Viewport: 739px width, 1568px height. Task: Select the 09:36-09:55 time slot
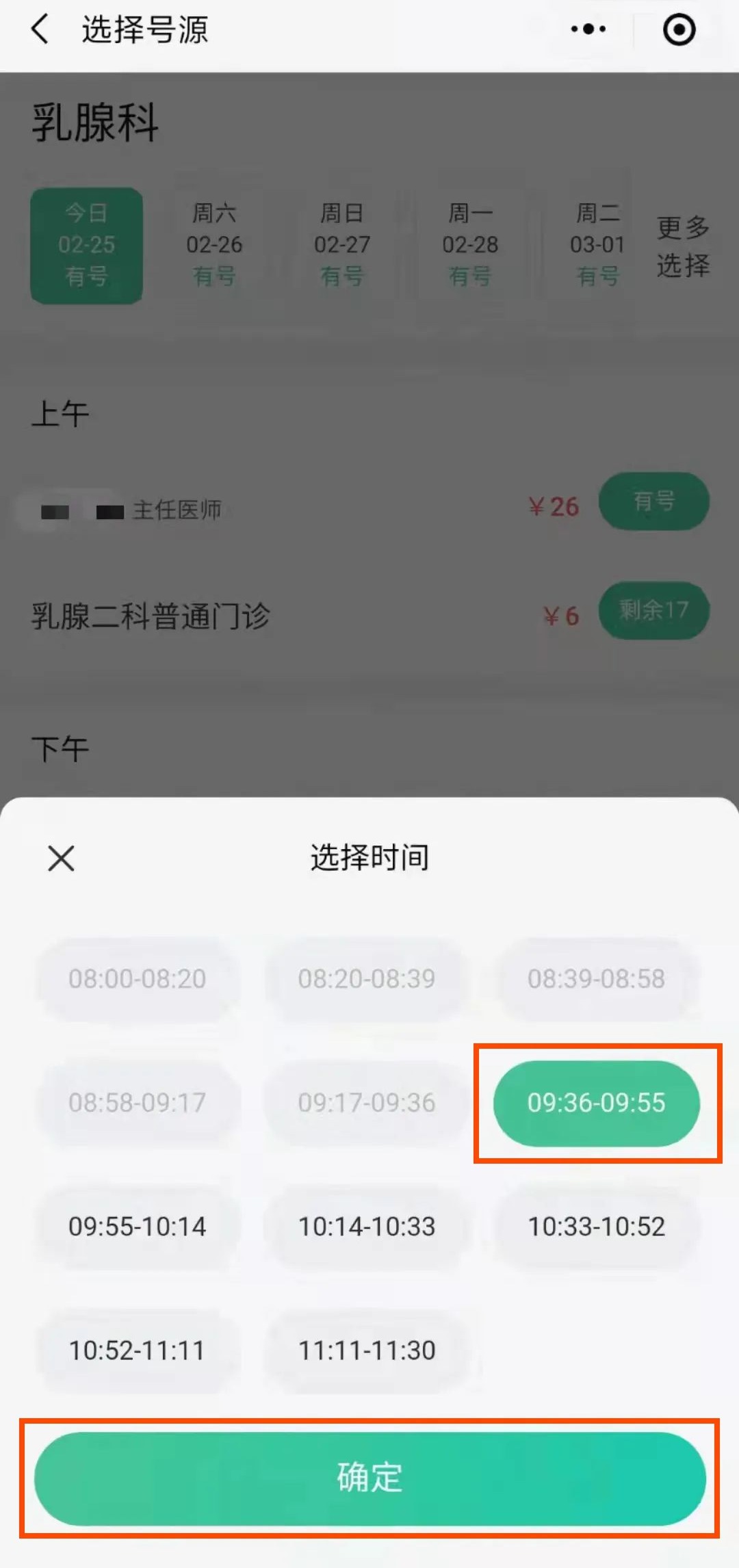coord(596,1103)
